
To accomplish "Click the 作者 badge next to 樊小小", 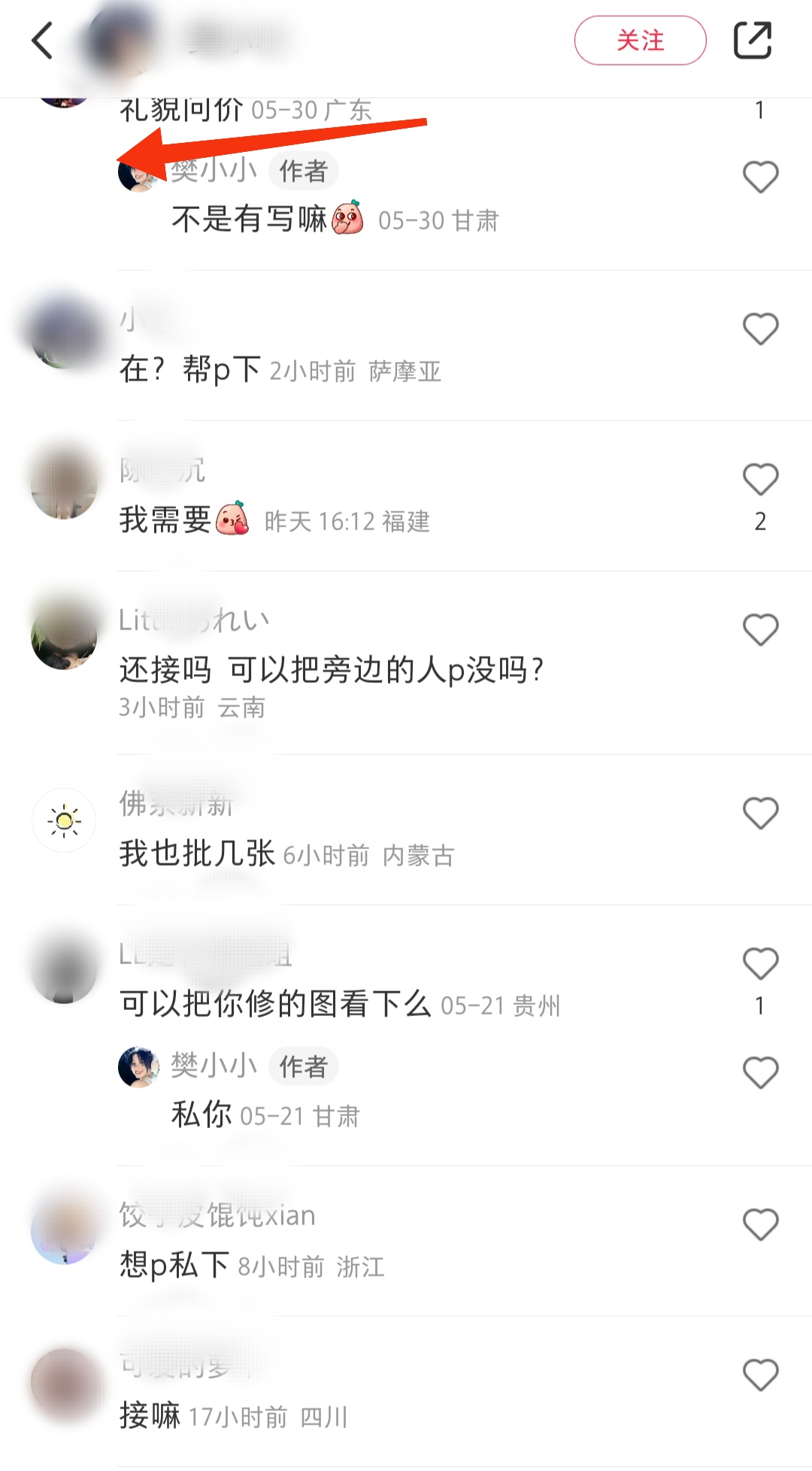I will (302, 171).
